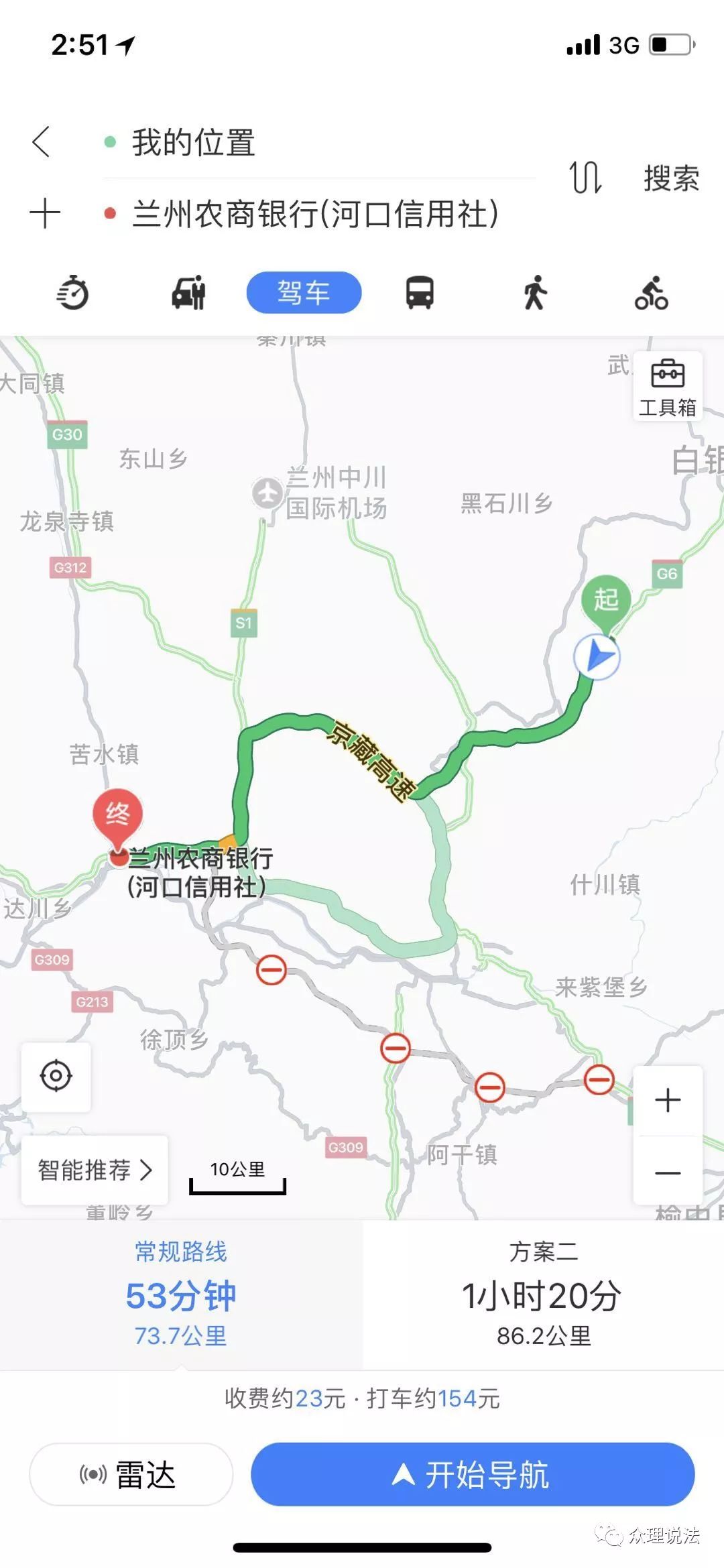Select the bus transit mode icon
This screenshot has height=1568, width=724.
point(421,292)
